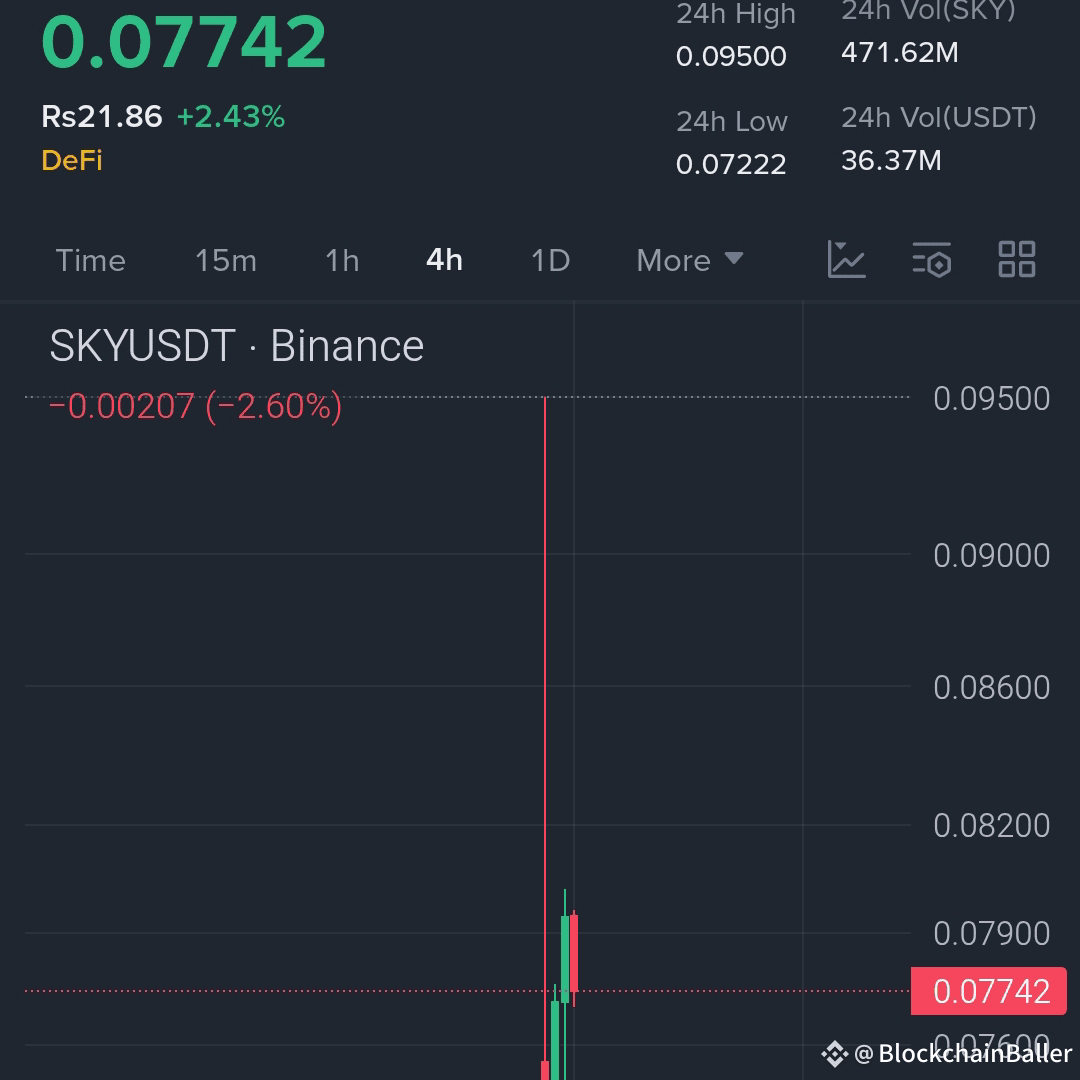
Task: Open chart indicator settings icon
Action: [931, 260]
